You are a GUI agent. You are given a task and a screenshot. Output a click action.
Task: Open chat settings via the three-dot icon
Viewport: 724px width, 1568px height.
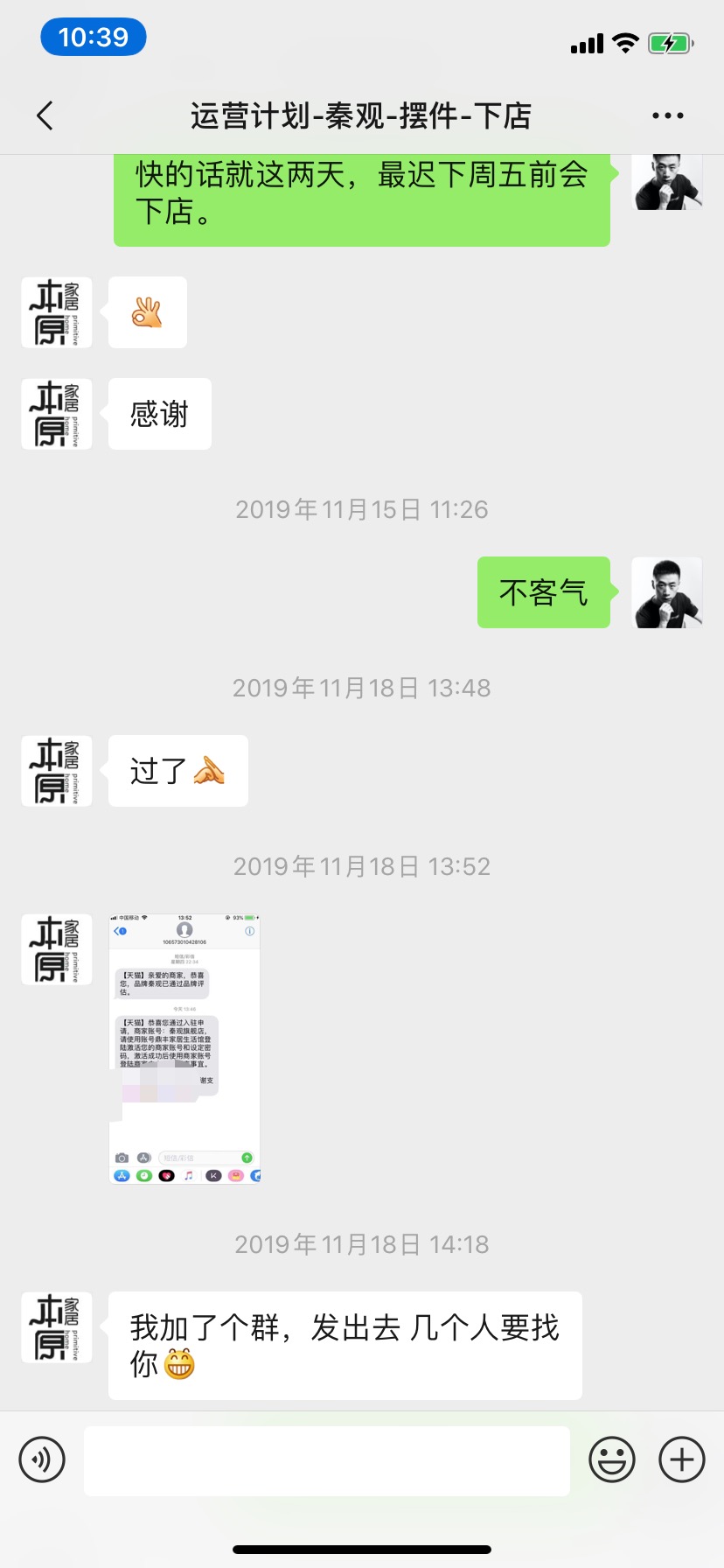tap(666, 115)
